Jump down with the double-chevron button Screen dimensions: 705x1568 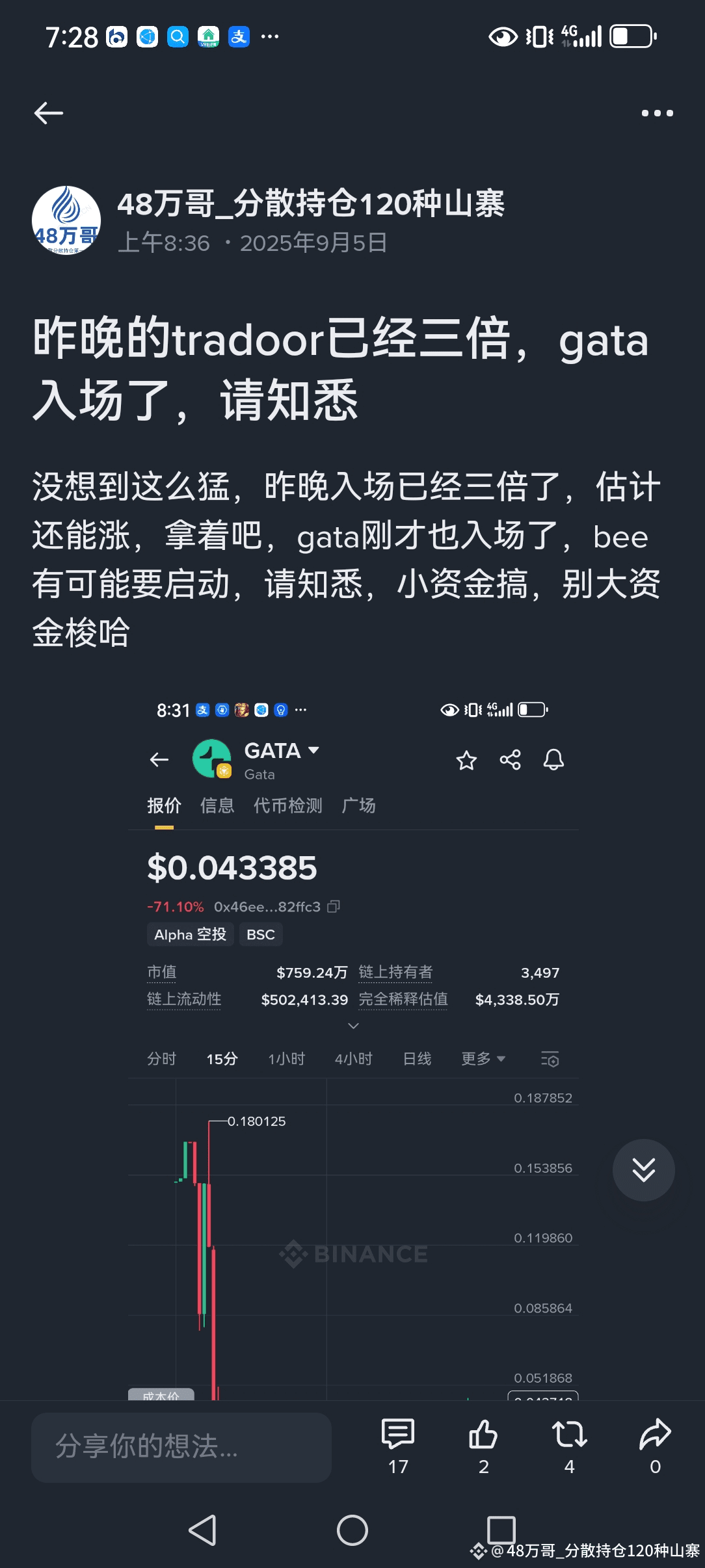643,1170
